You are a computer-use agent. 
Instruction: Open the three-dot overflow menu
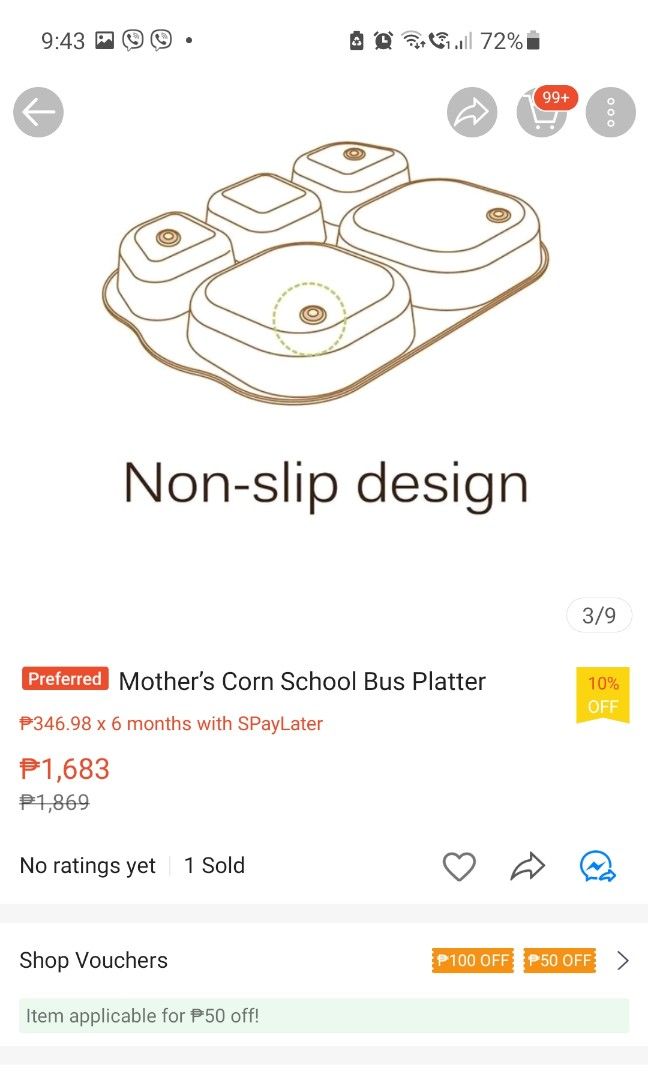tap(610, 113)
